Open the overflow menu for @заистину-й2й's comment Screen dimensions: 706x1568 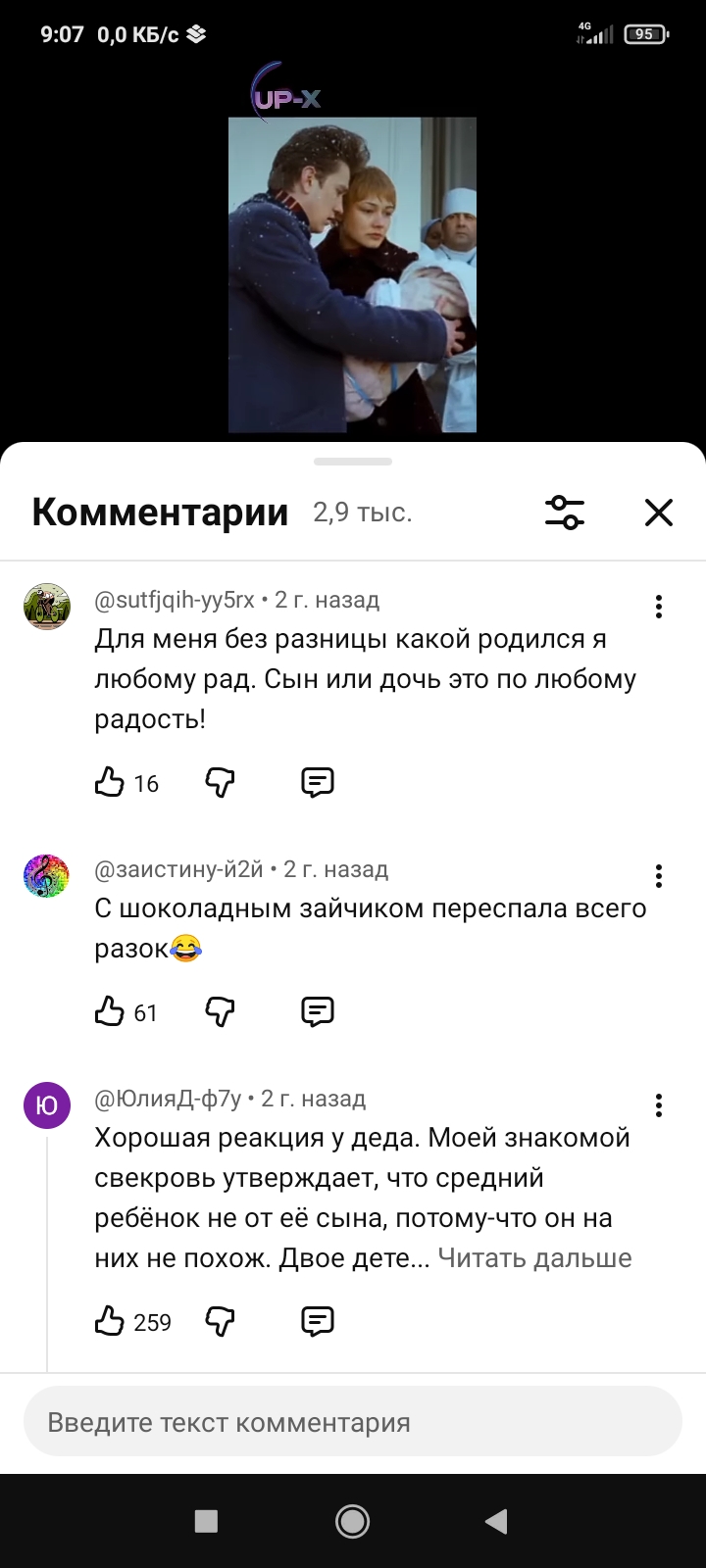659,875
